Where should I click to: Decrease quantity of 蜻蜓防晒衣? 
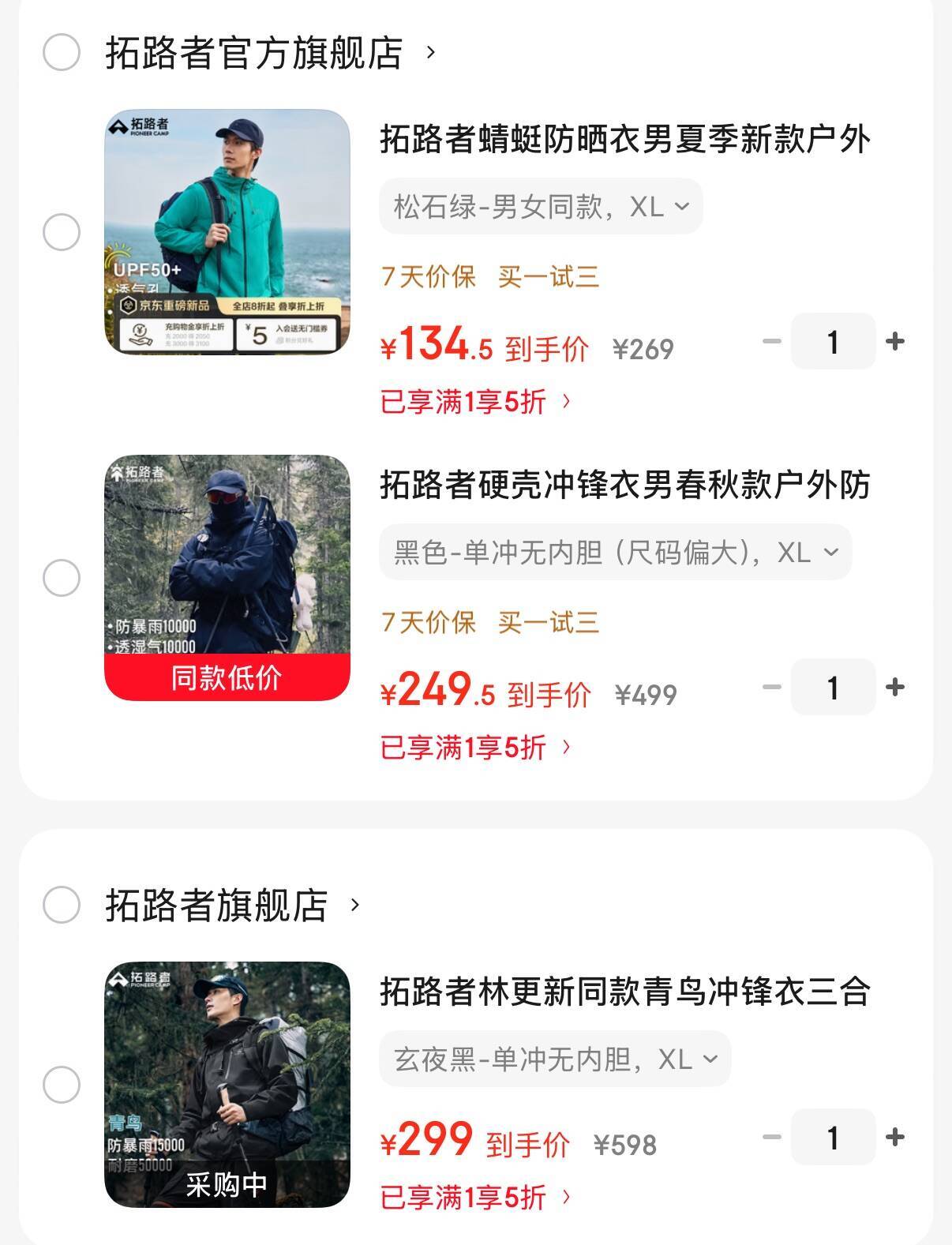point(771,341)
